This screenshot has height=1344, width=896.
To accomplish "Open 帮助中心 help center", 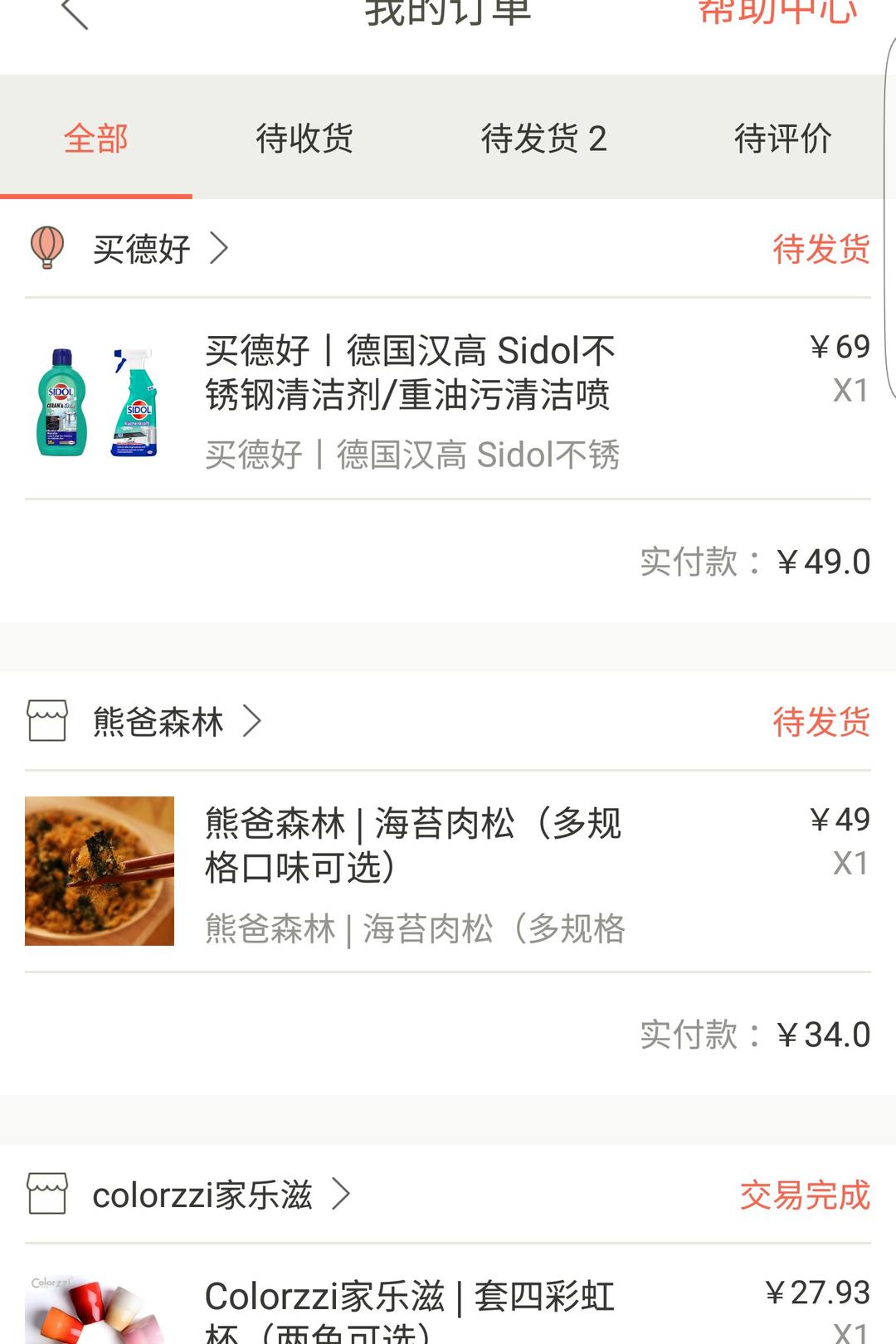I will click(777, 12).
